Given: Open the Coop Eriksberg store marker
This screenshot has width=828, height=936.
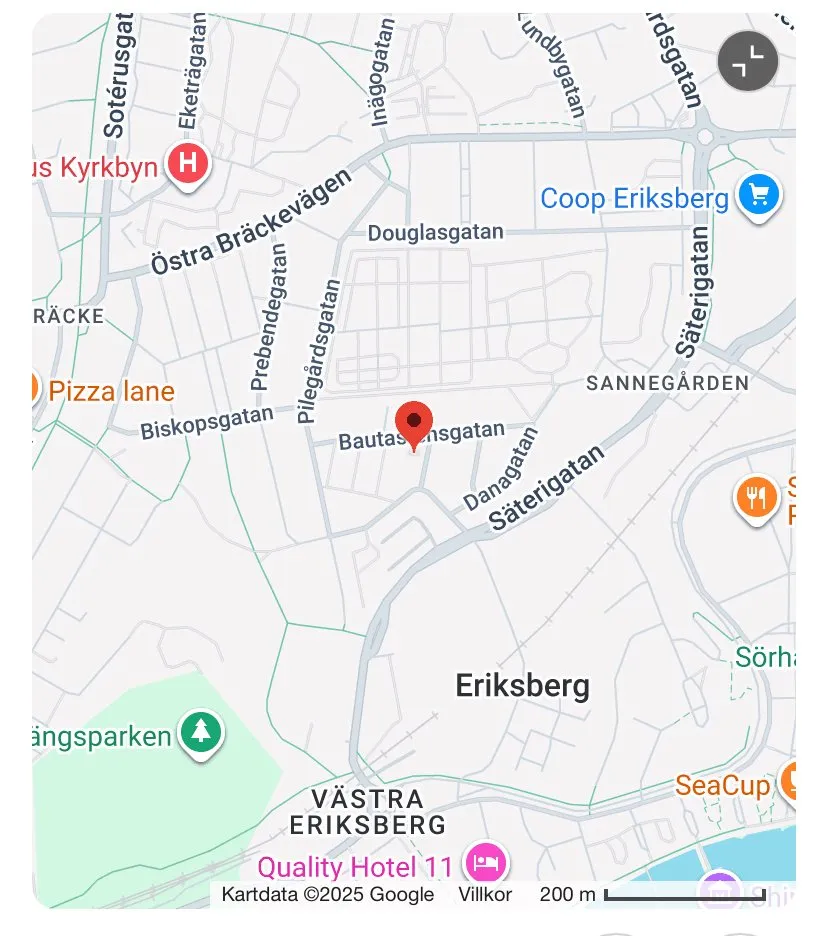Looking at the screenshot, I should point(758,194).
